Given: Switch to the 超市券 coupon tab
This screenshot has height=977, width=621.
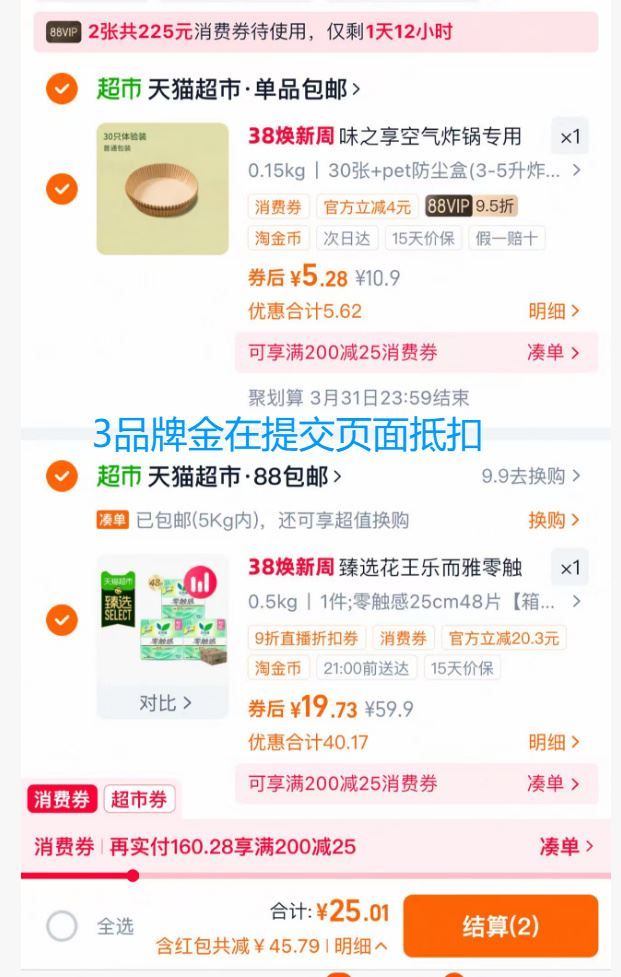Looking at the screenshot, I should coord(139,799).
